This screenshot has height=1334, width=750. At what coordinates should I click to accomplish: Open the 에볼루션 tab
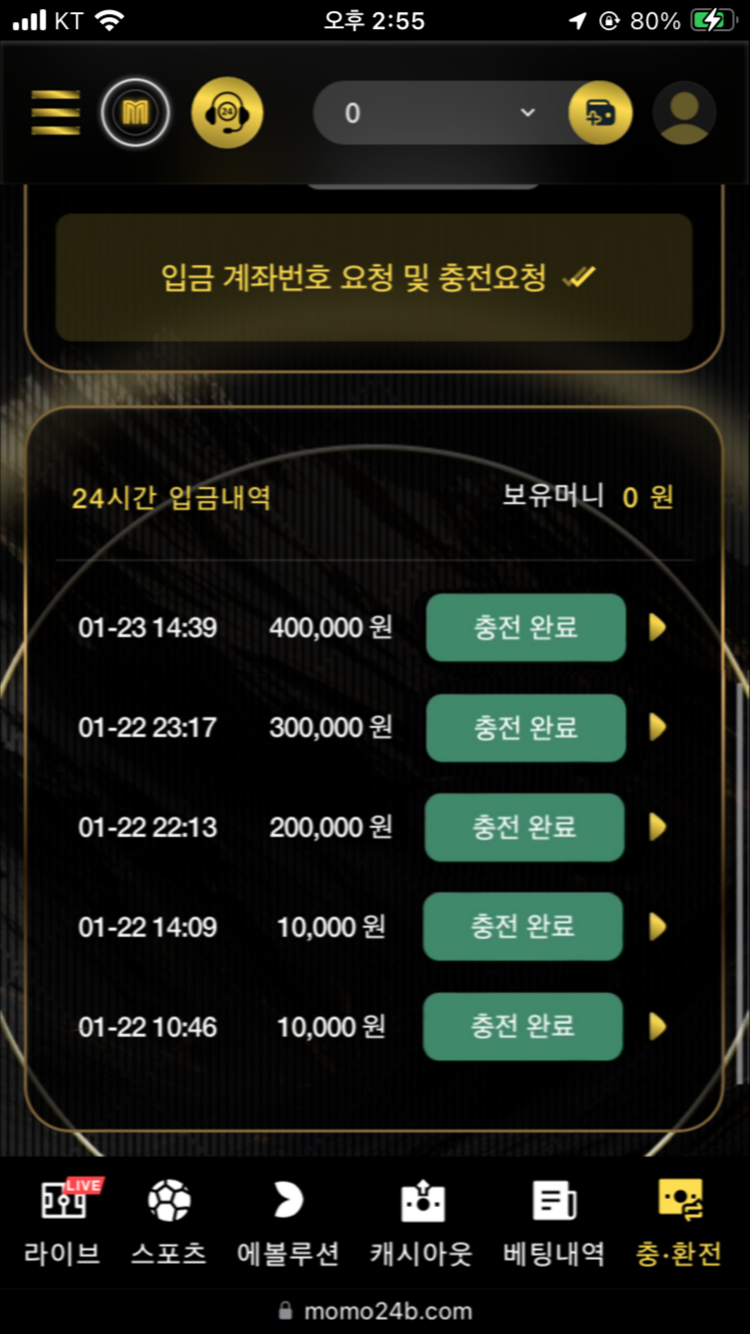[288, 1222]
